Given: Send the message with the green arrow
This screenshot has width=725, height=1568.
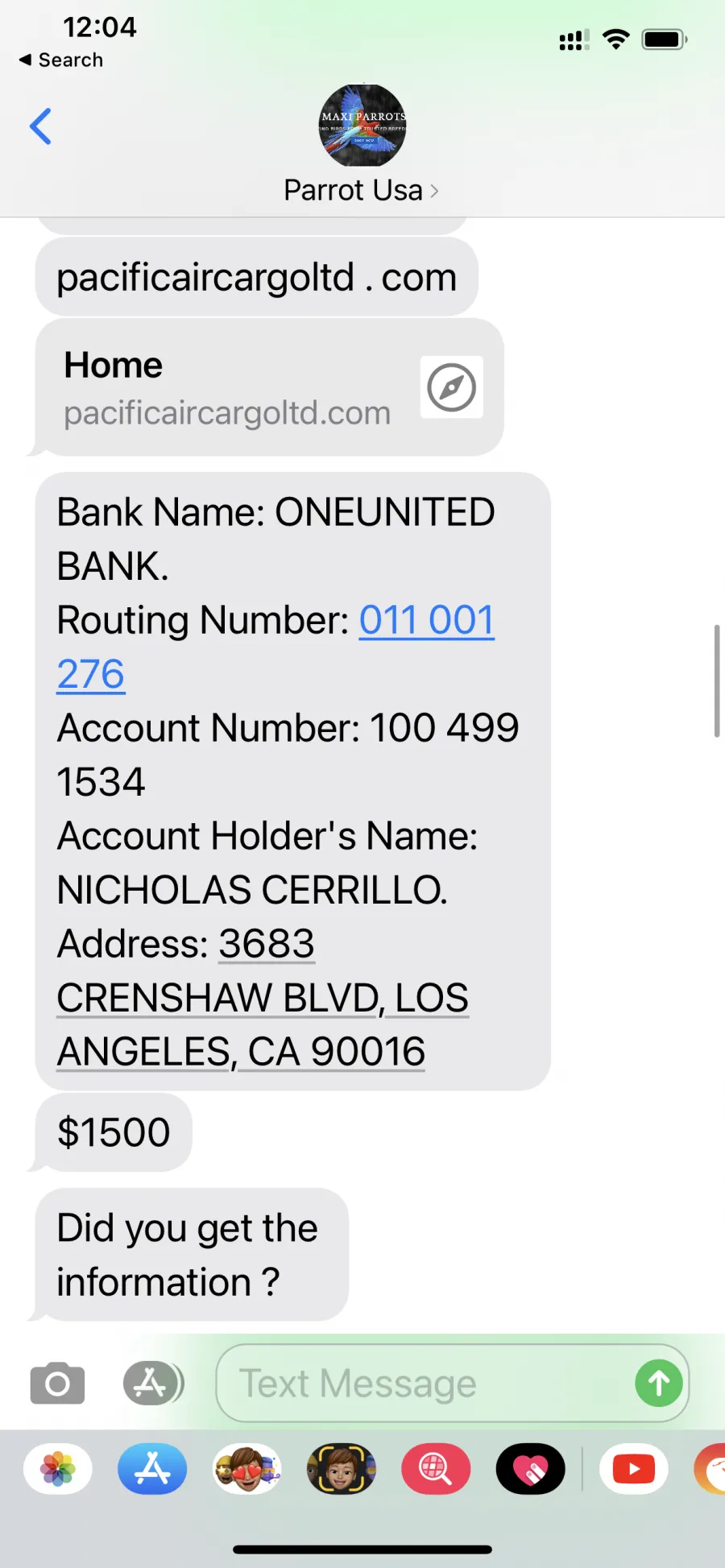Looking at the screenshot, I should [x=659, y=1383].
